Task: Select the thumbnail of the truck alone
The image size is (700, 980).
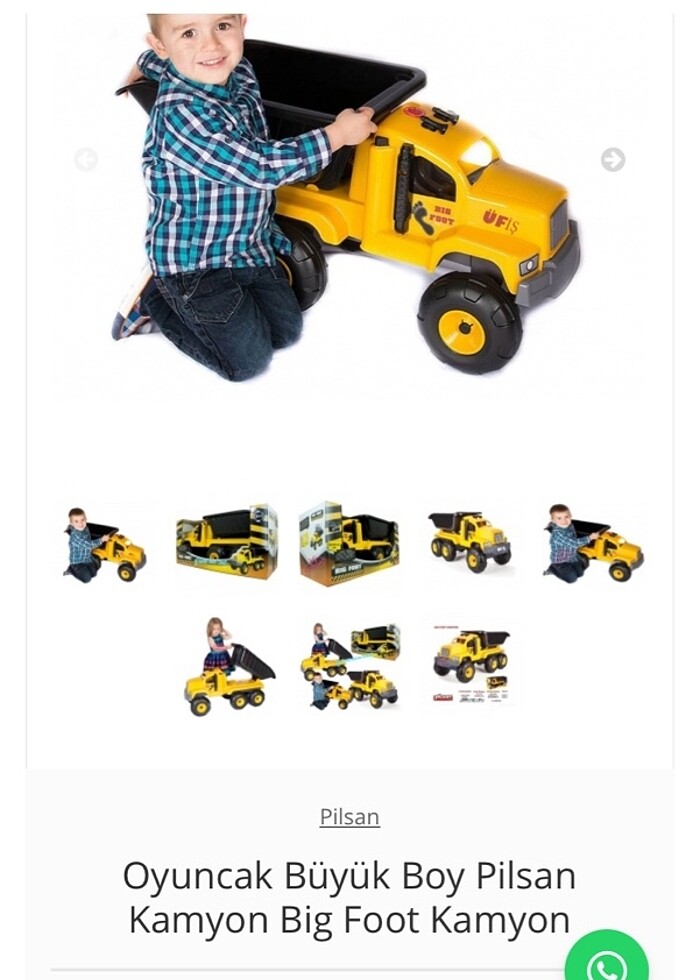Action: point(470,543)
